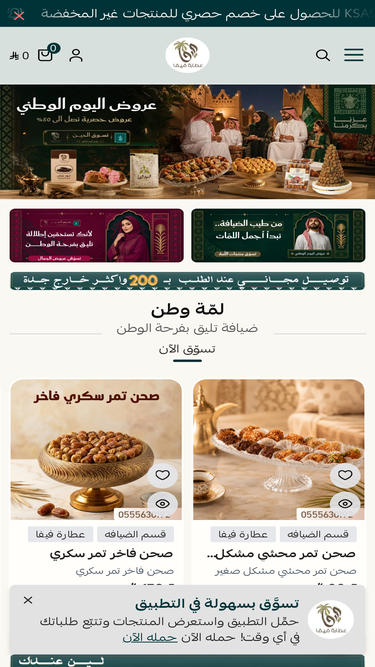Open the user account icon
375x667 pixels.
(x=76, y=55)
